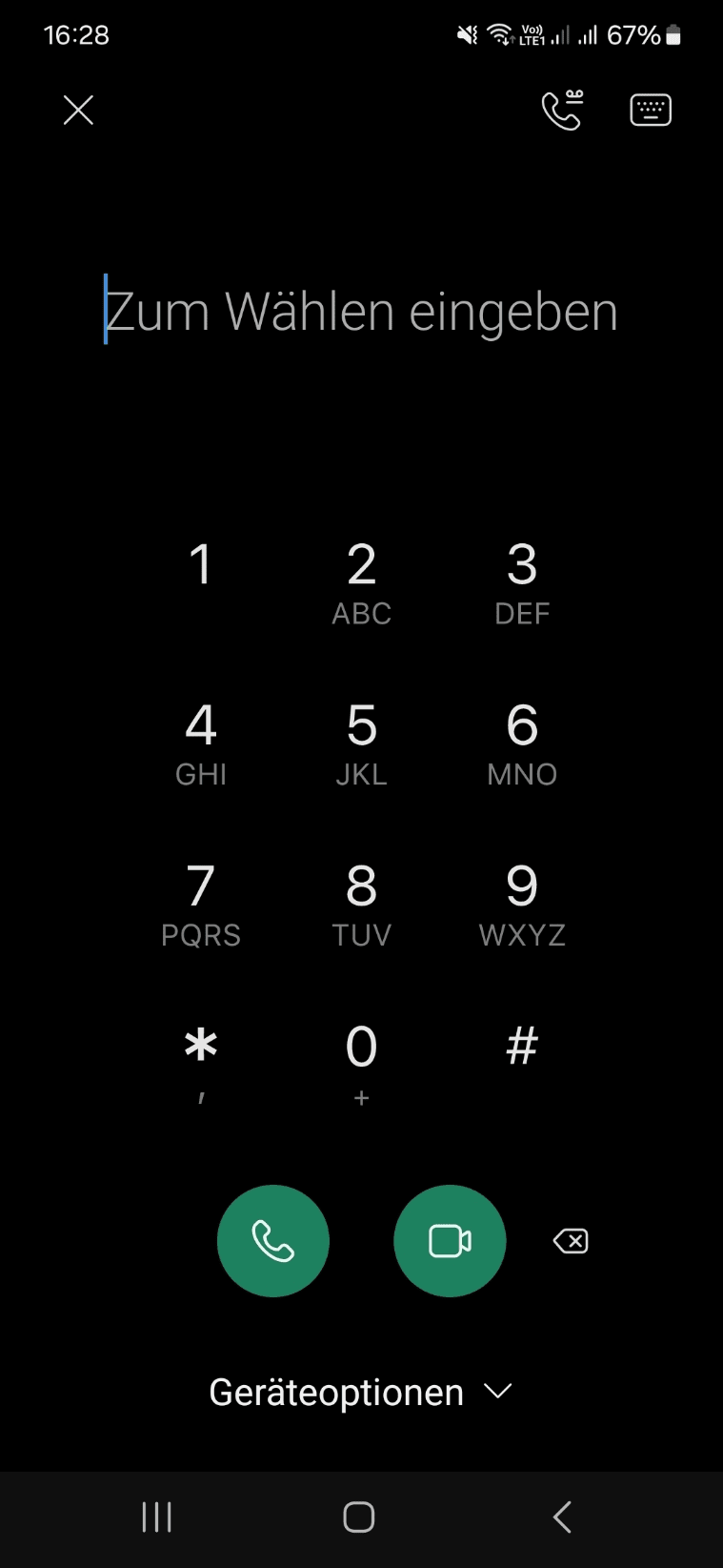Image resolution: width=723 pixels, height=1568 pixels.
Task: Tap the number entry field
Action: coord(361,312)
